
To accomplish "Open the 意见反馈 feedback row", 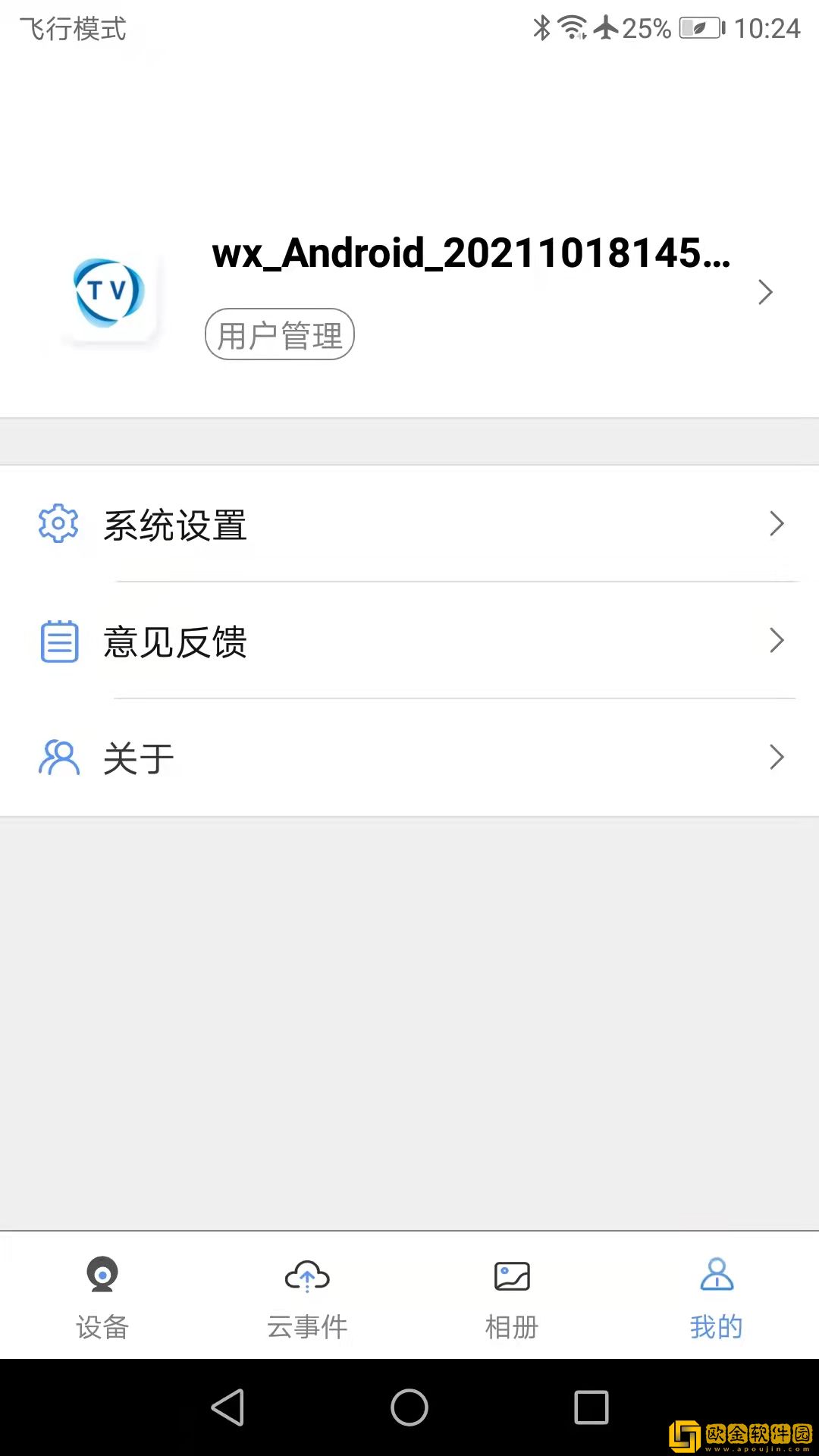I will click(x=409, y=642).
